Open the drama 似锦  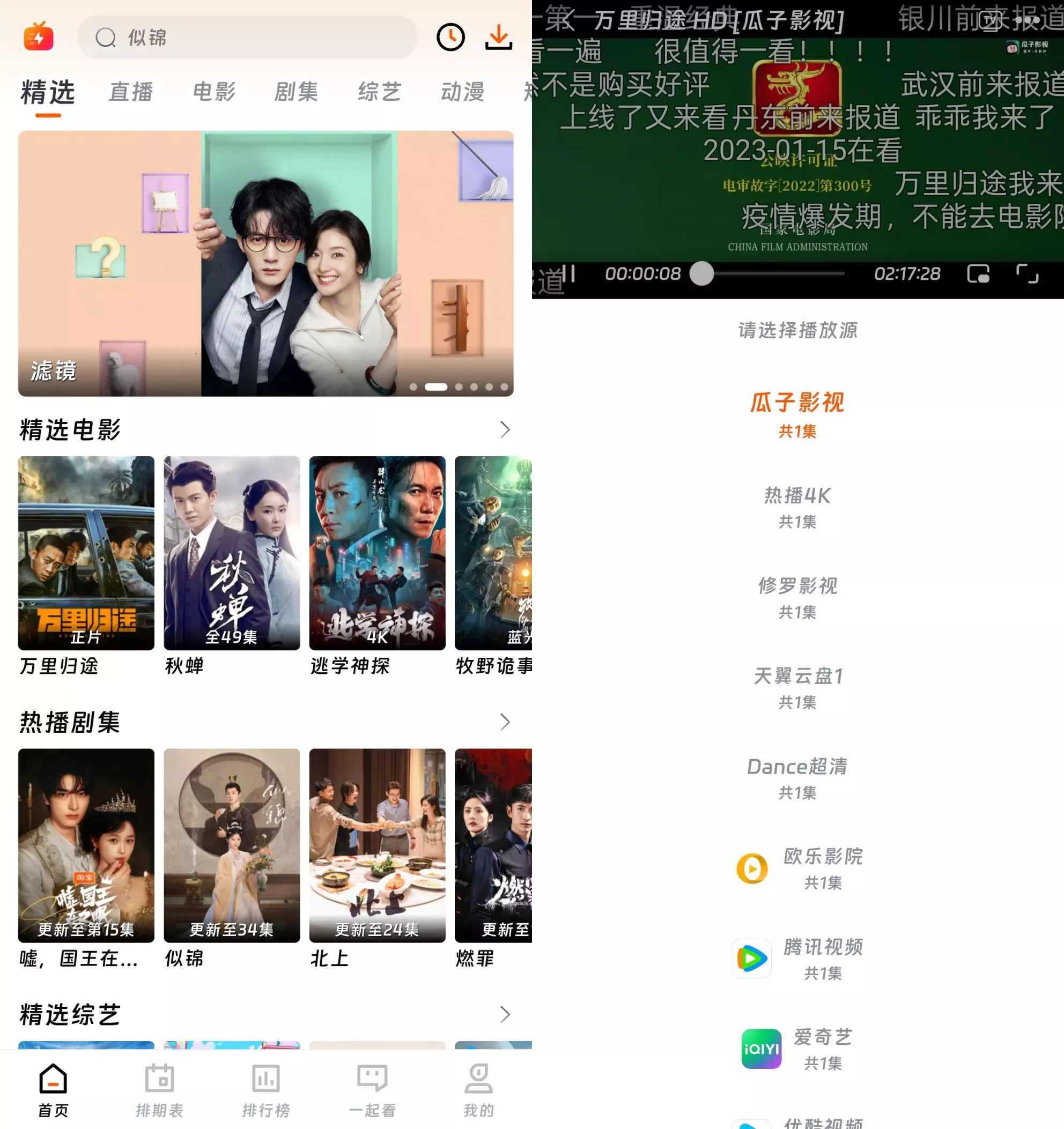(x=232, y=845)
